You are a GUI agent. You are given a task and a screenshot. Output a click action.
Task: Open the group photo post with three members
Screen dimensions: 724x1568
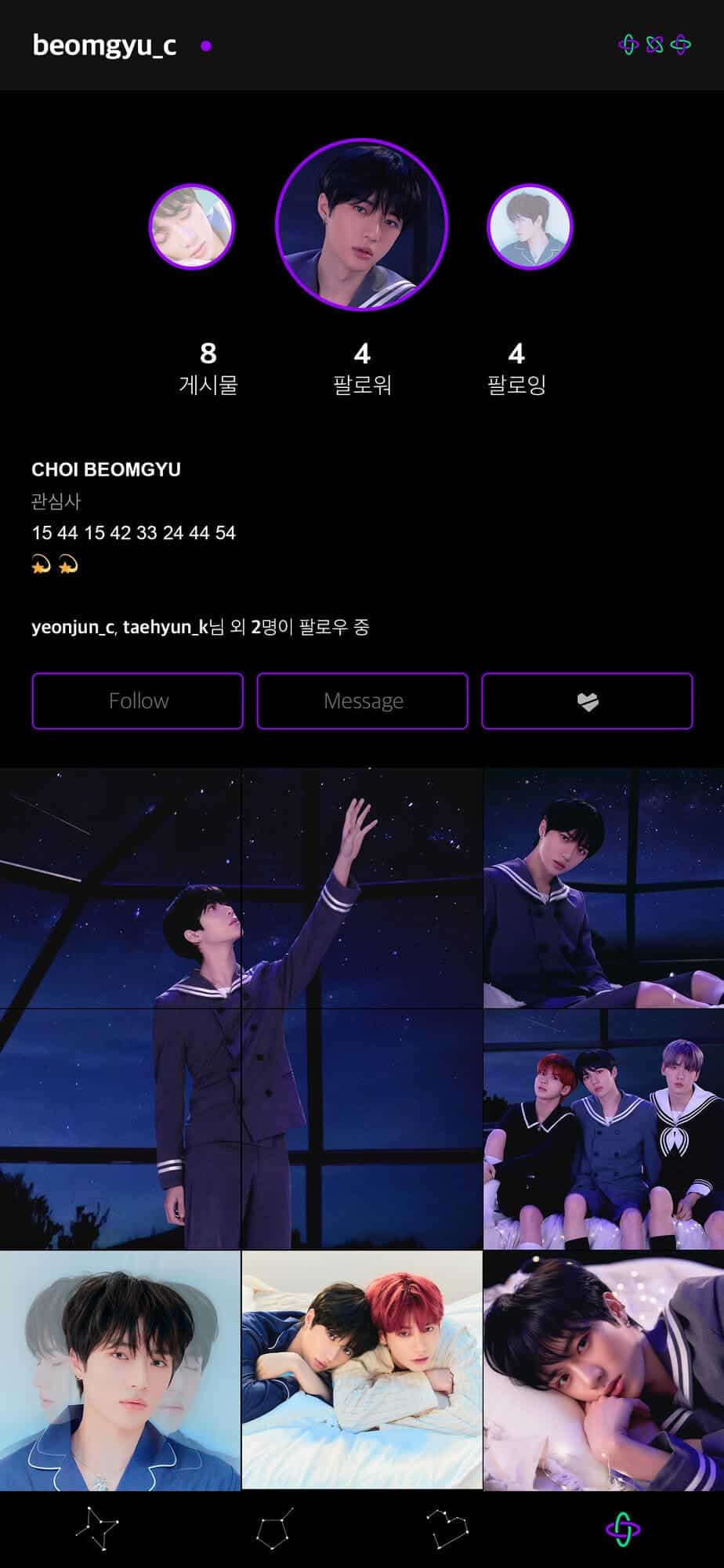tap(603, 1128)
